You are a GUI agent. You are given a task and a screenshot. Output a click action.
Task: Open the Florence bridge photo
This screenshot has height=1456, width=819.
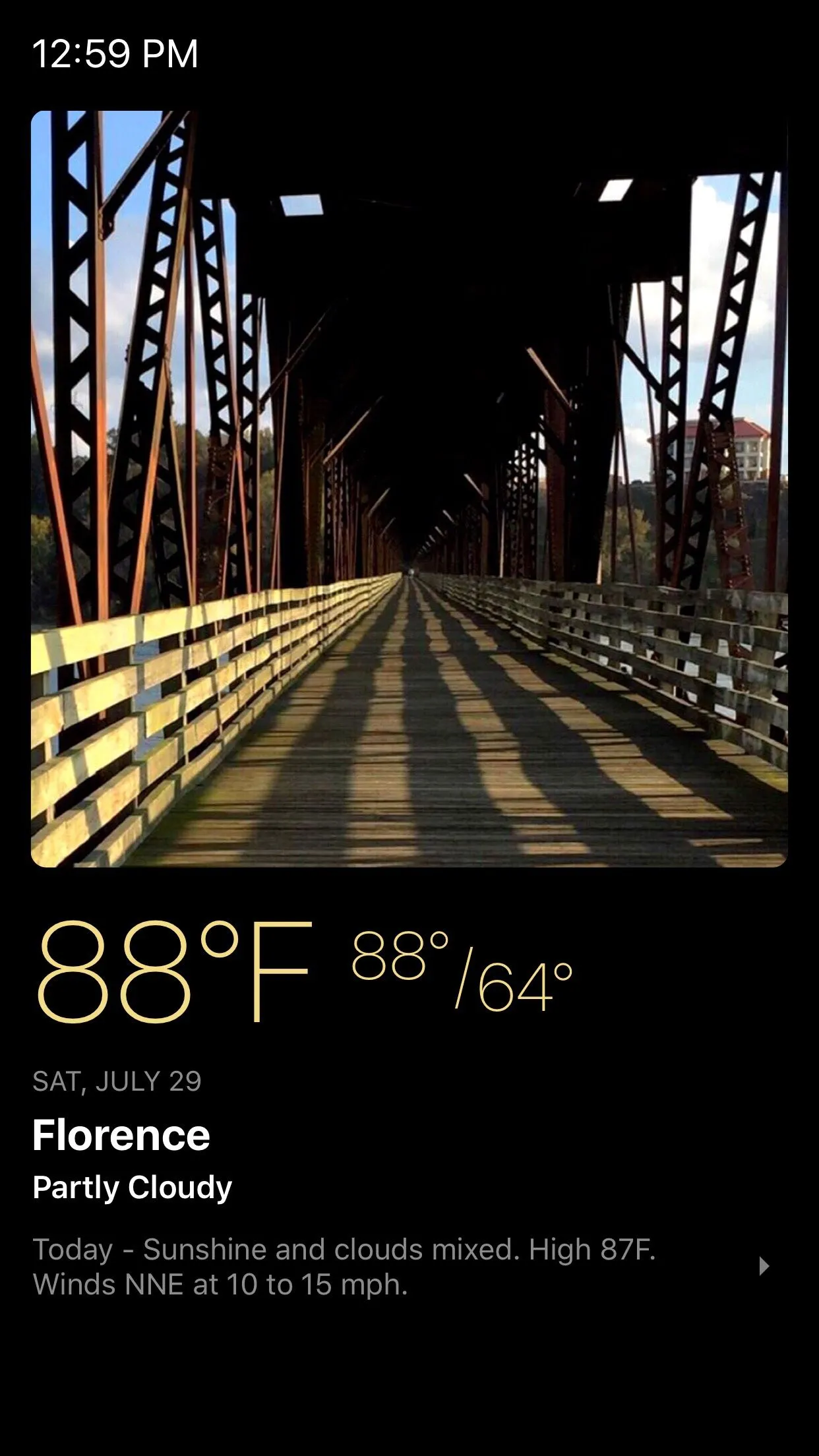click(x=409, y=489)
